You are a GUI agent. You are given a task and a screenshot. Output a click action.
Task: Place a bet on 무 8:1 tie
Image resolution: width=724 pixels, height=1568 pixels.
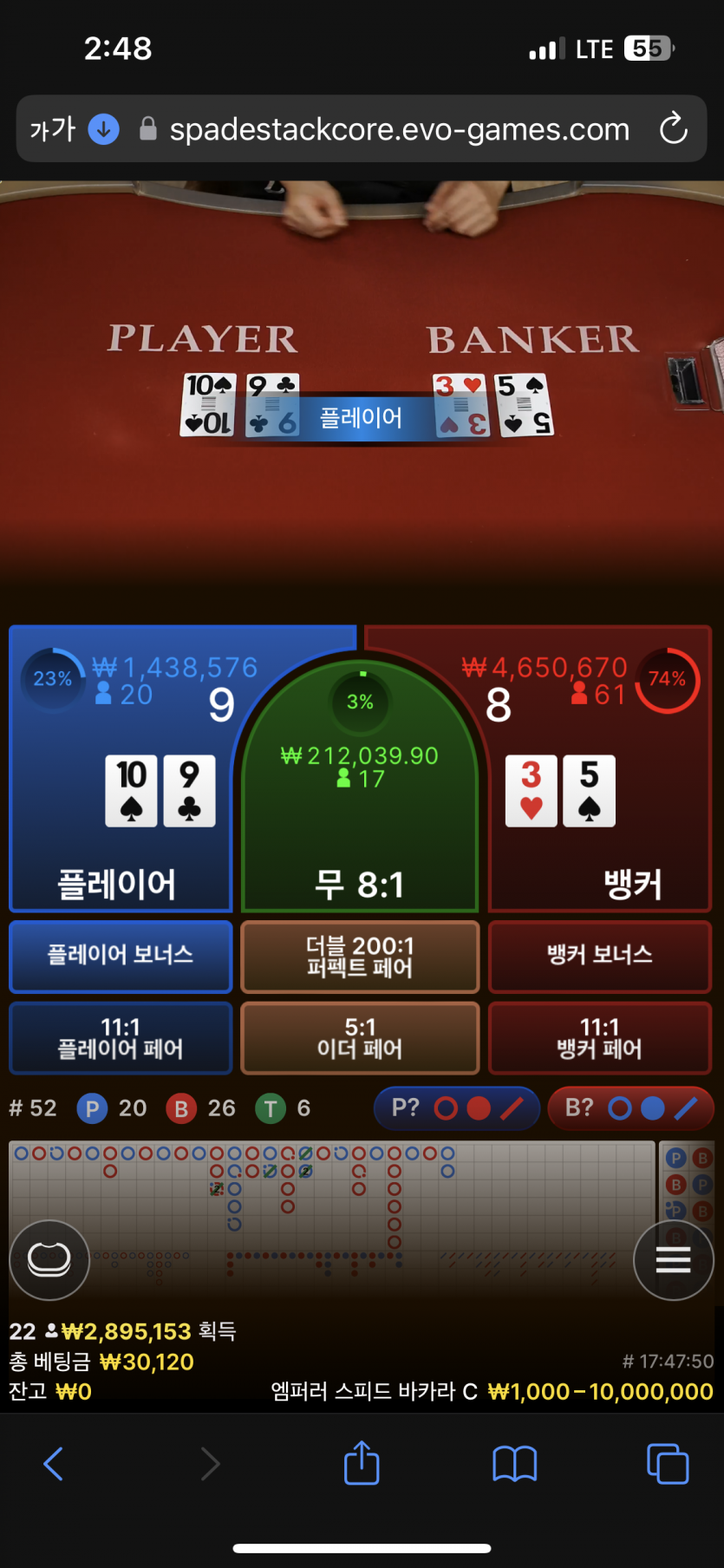(360, 833)
